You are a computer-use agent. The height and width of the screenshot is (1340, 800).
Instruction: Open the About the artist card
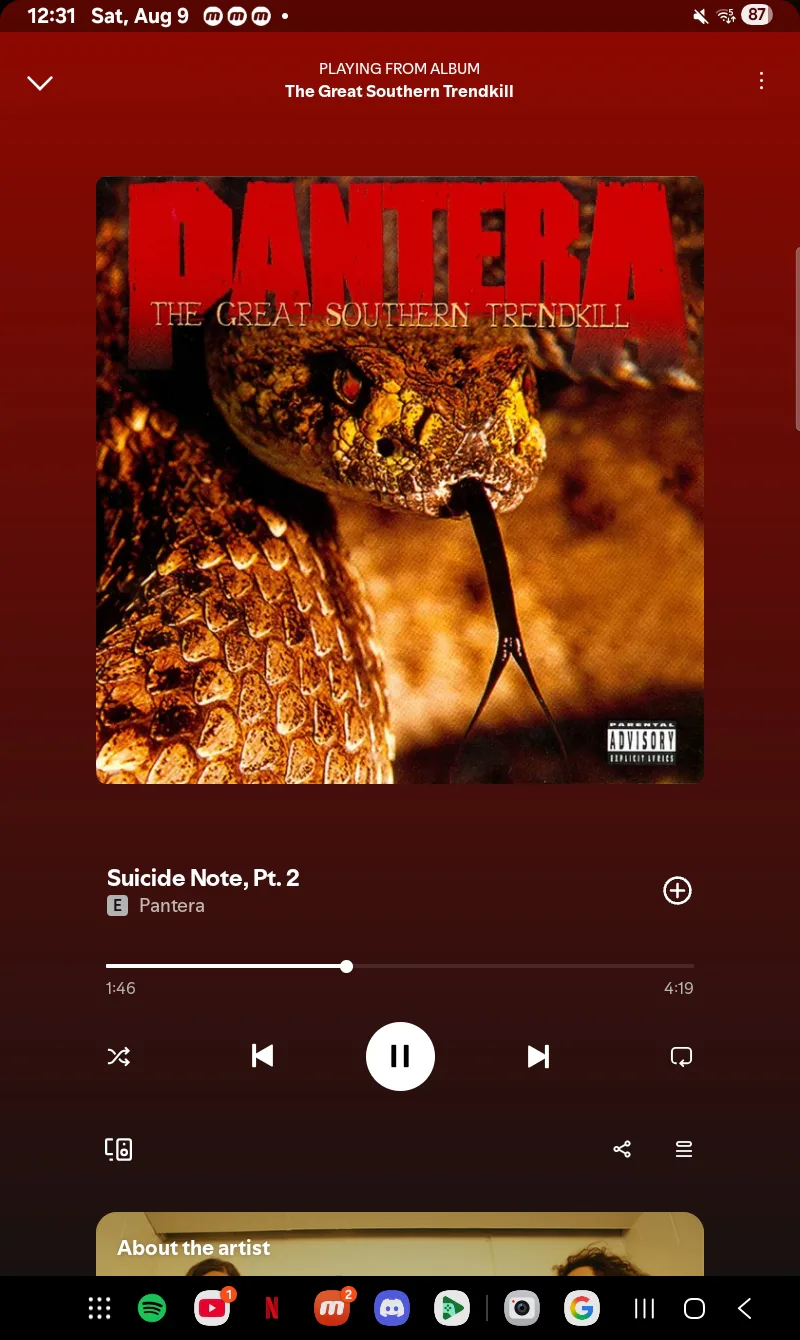tap(400, 1244)
